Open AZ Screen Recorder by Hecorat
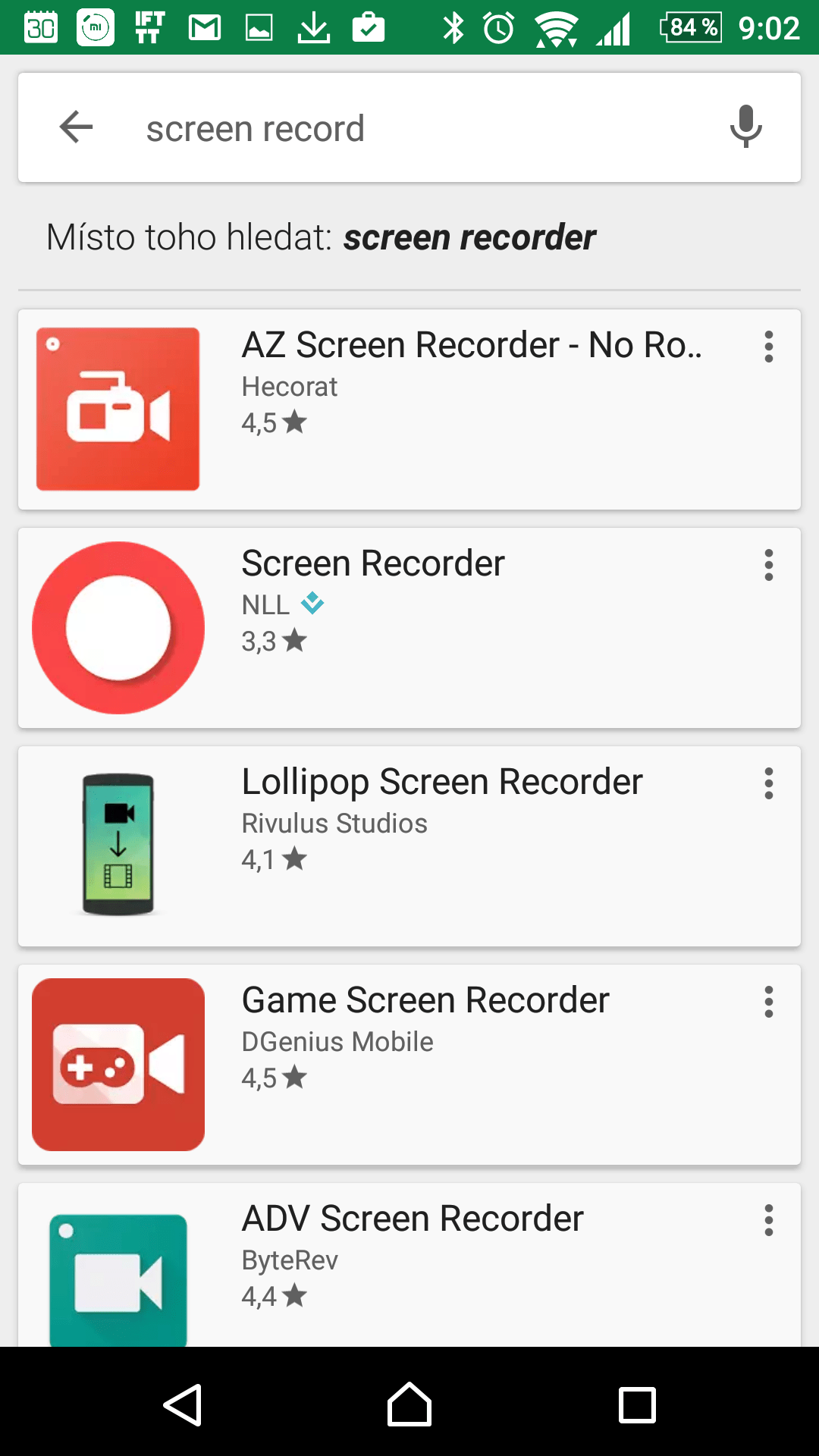The height and width of the screenshot is (1456, 819). pos(409,409)
